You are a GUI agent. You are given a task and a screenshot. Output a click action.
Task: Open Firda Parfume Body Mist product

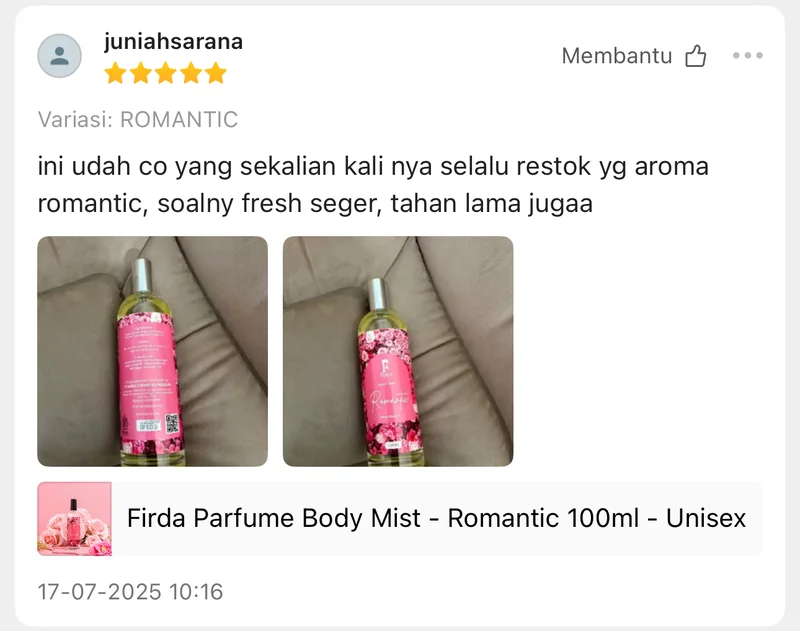click(436, 519)
